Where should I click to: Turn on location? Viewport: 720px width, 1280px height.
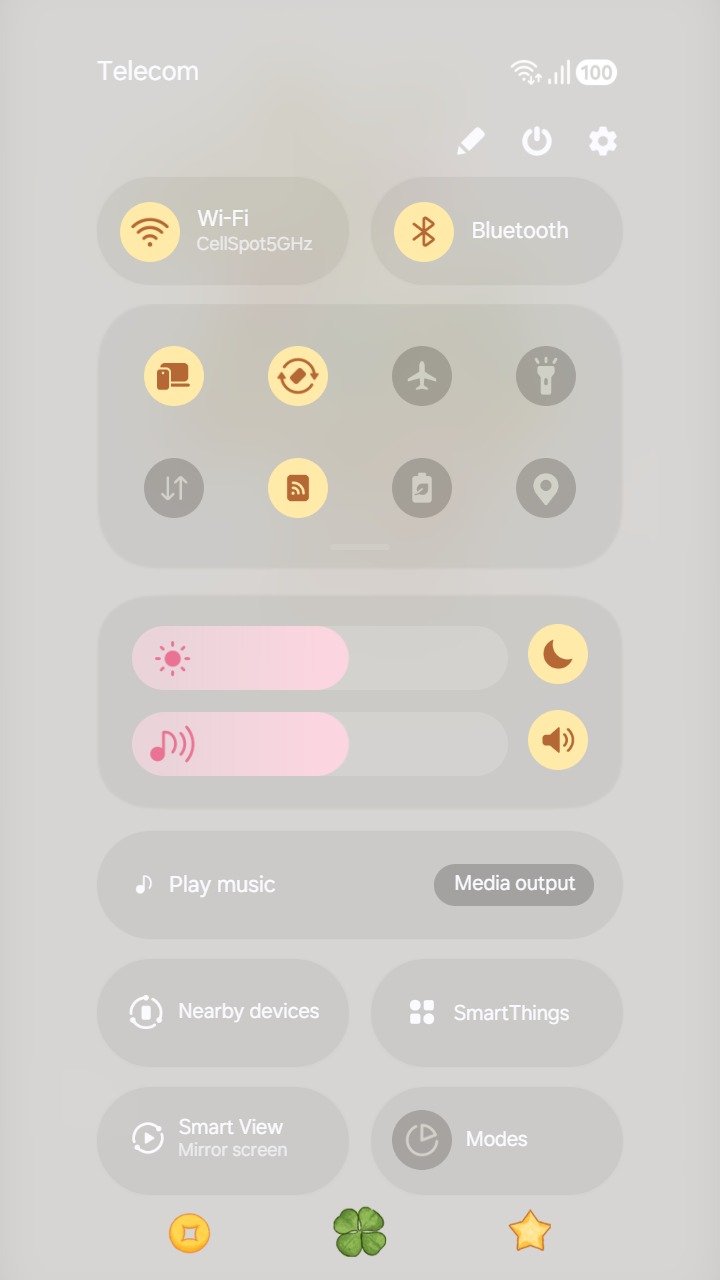[x=546, y=489]
